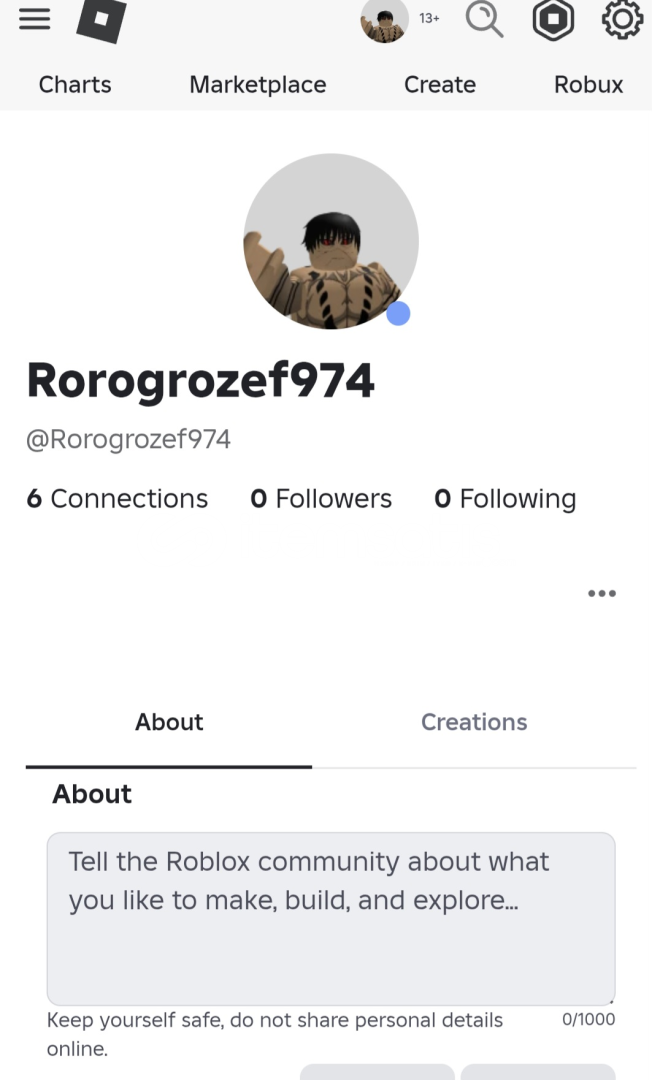Screen dimensions: 652x1080
Task: View the 6 Connections list
Action: tap(117, 499)
